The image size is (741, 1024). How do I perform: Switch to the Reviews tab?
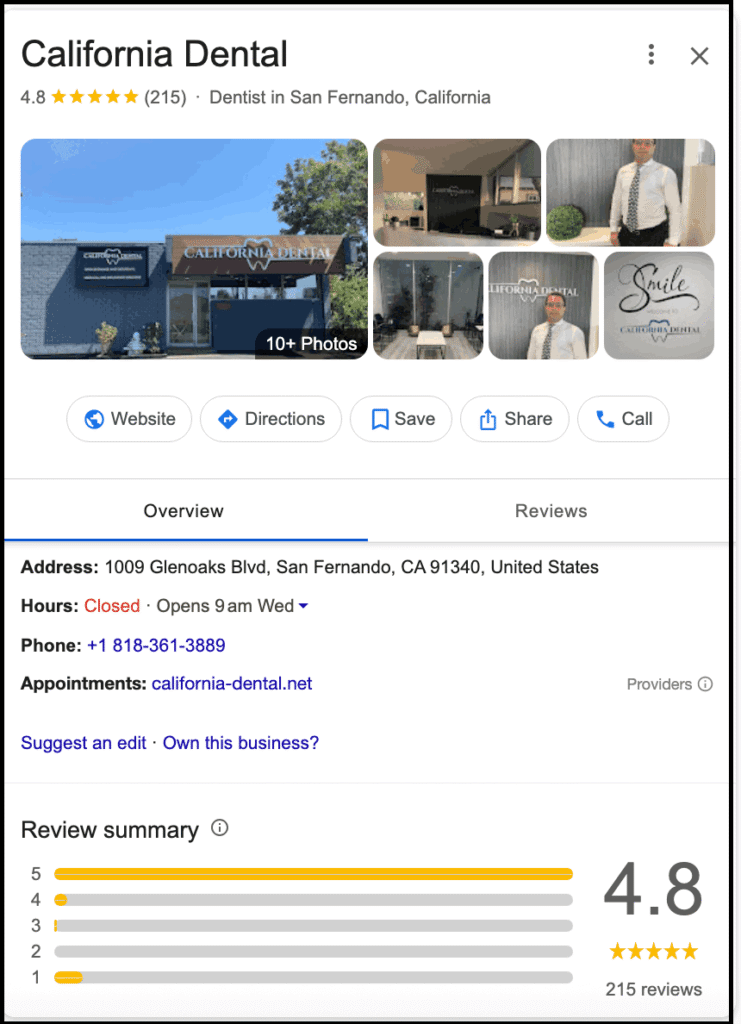(550, 511)
